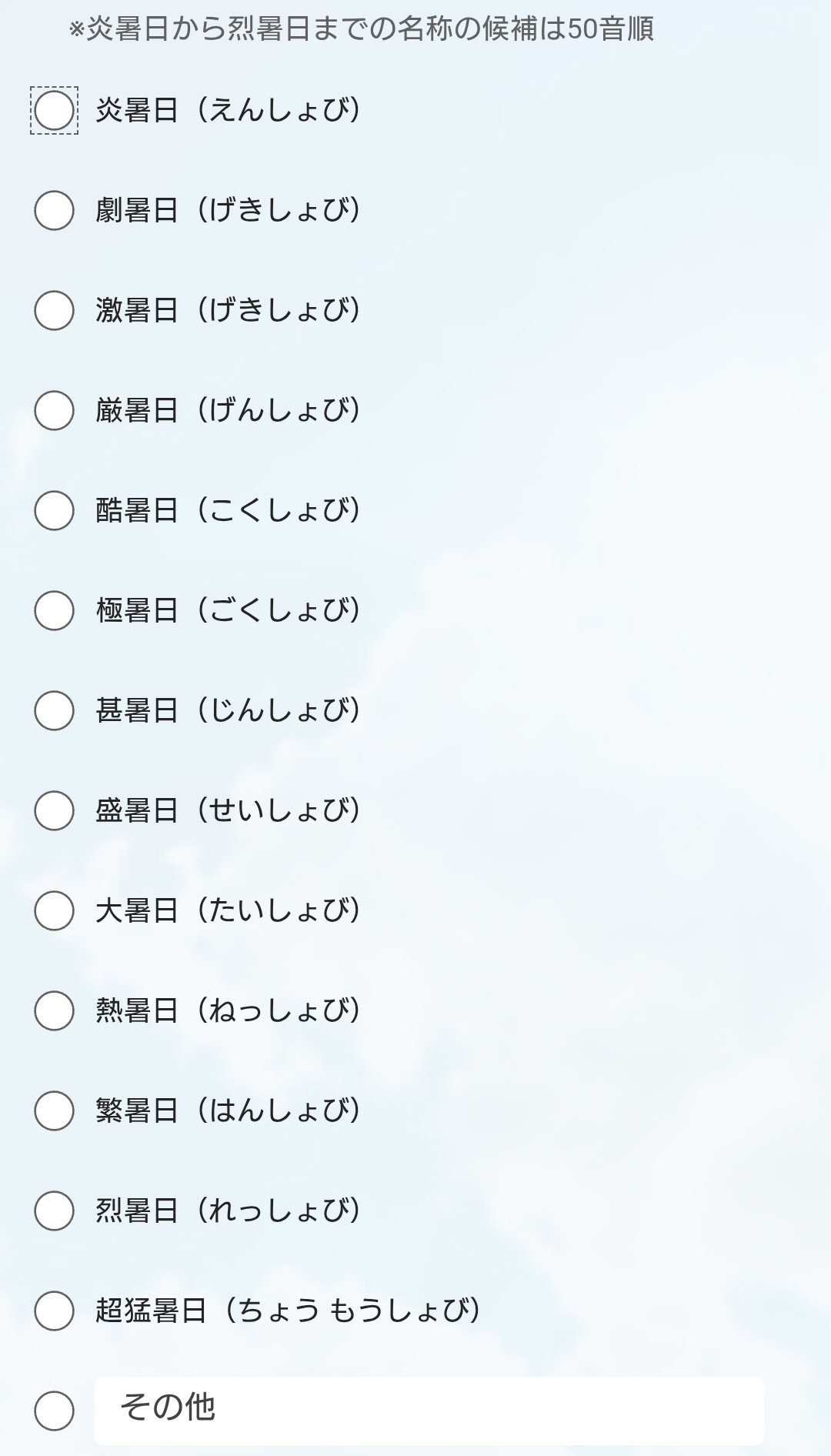Viewport: 831px width, 1456px height.
Task: Select 大暑日(たいしょび)
Action: tap(54, 910)
